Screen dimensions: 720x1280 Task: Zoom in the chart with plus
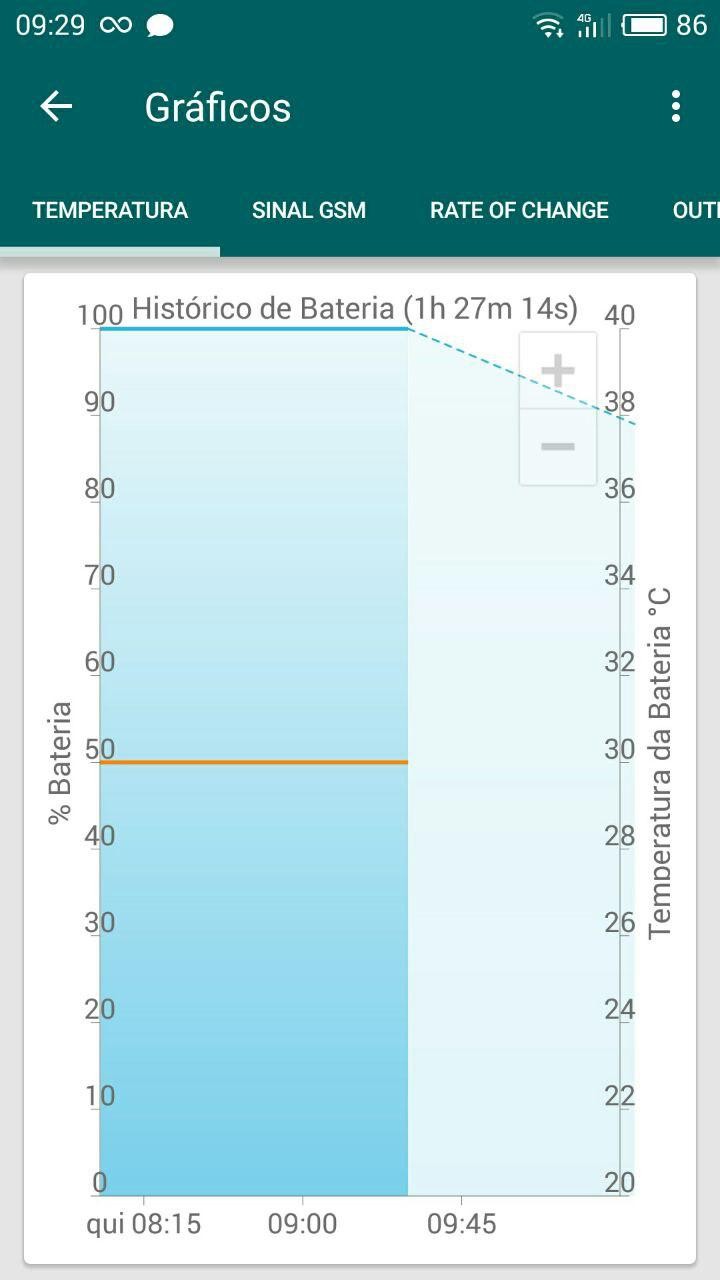coord(558,371)
